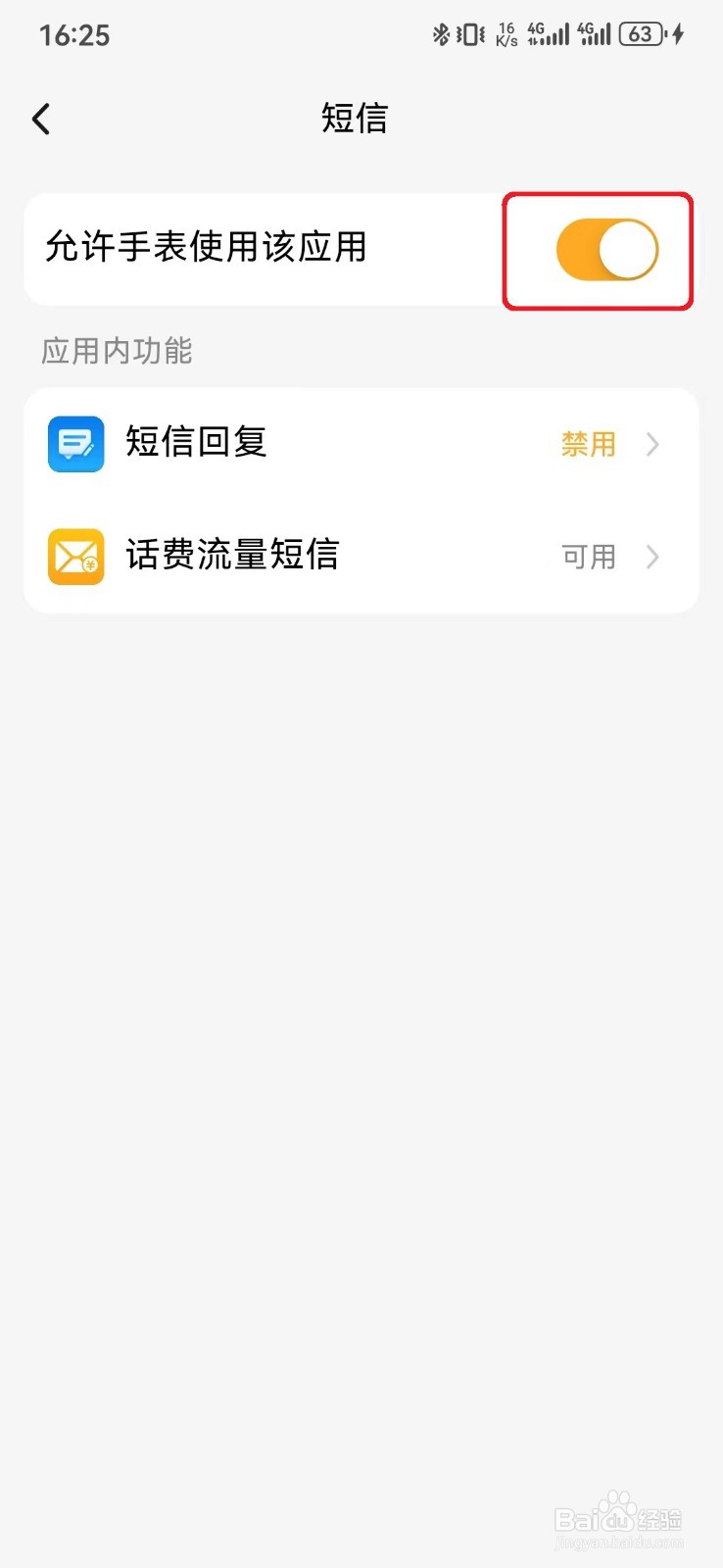Tap the 应用内功能 section label
Screen dimensions: 723x1568
click(117, 351)
